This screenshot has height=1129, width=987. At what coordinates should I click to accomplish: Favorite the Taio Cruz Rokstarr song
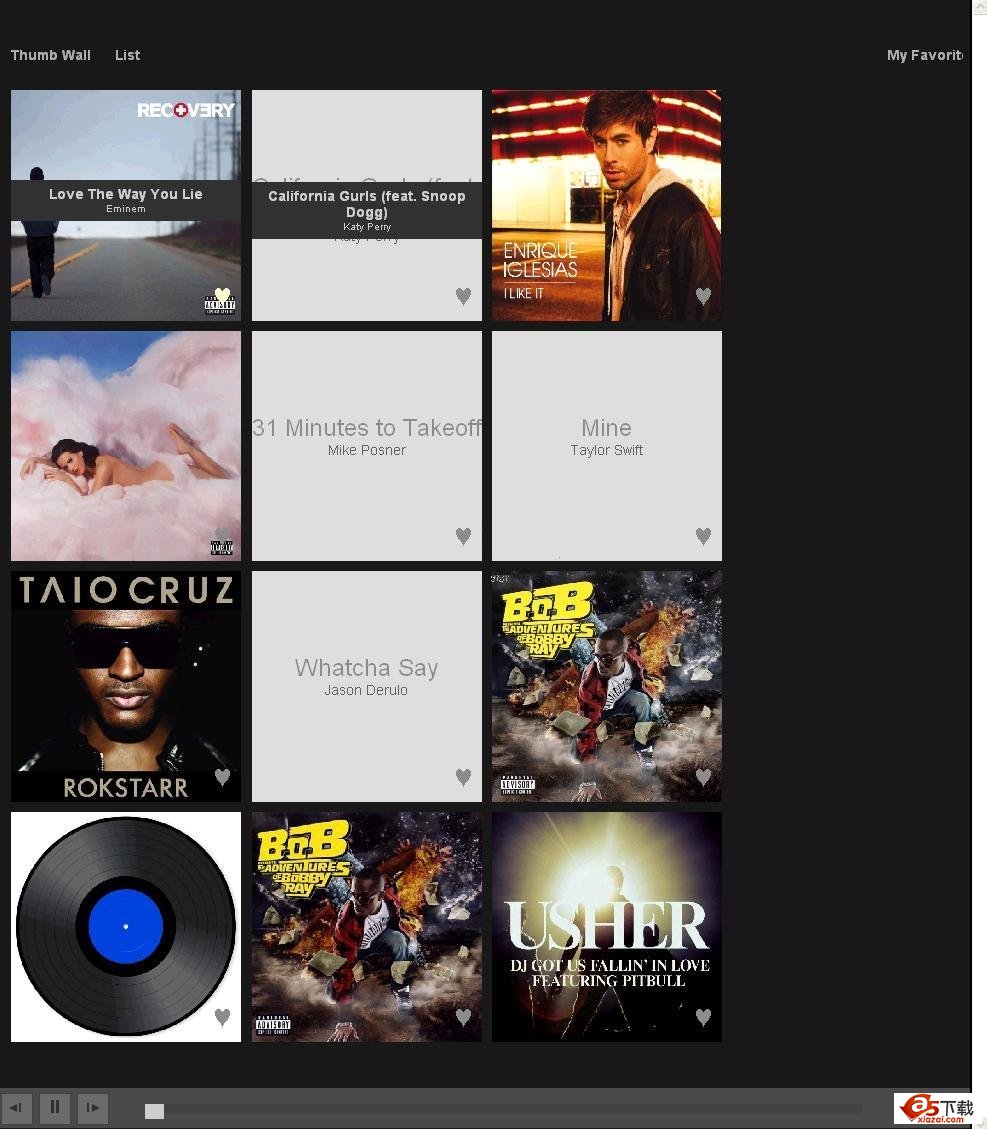(222, 777)
